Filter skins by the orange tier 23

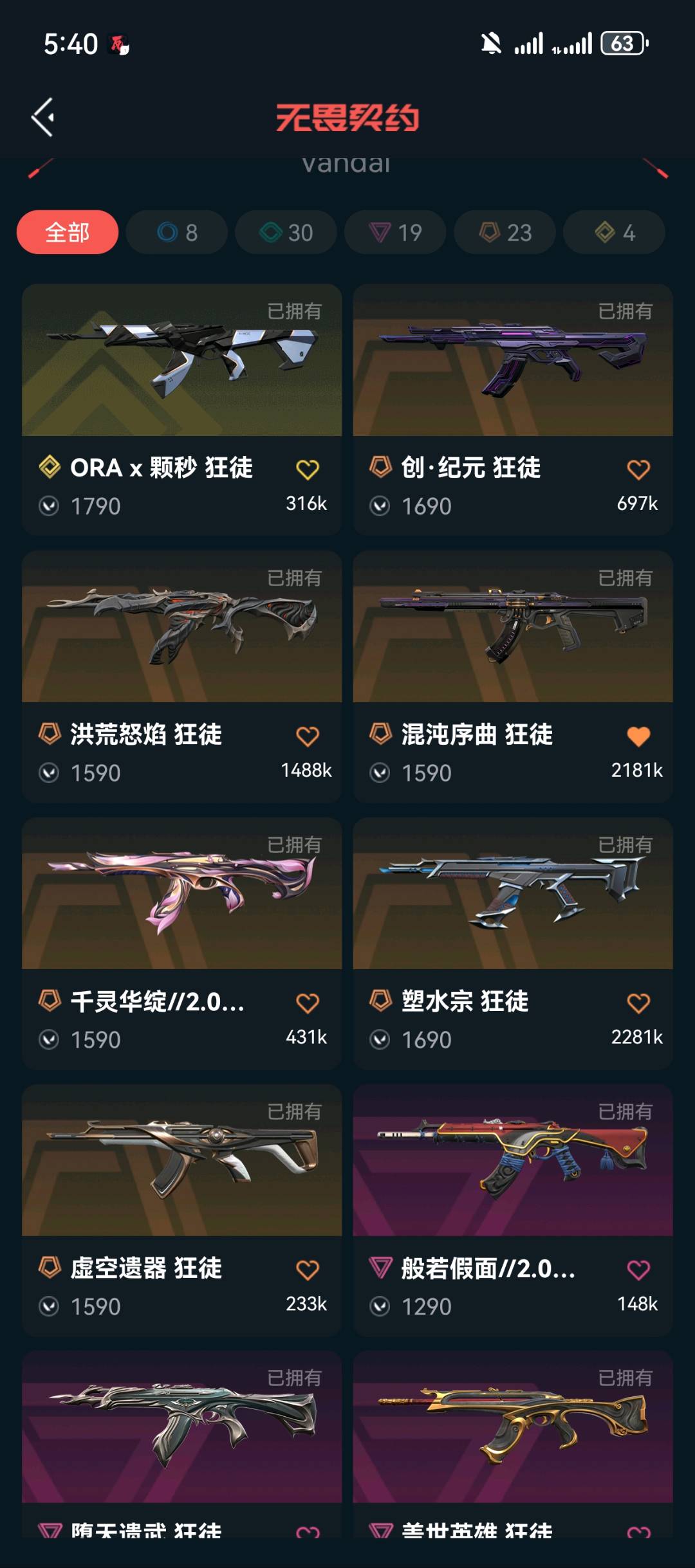(x=505, y=232)
